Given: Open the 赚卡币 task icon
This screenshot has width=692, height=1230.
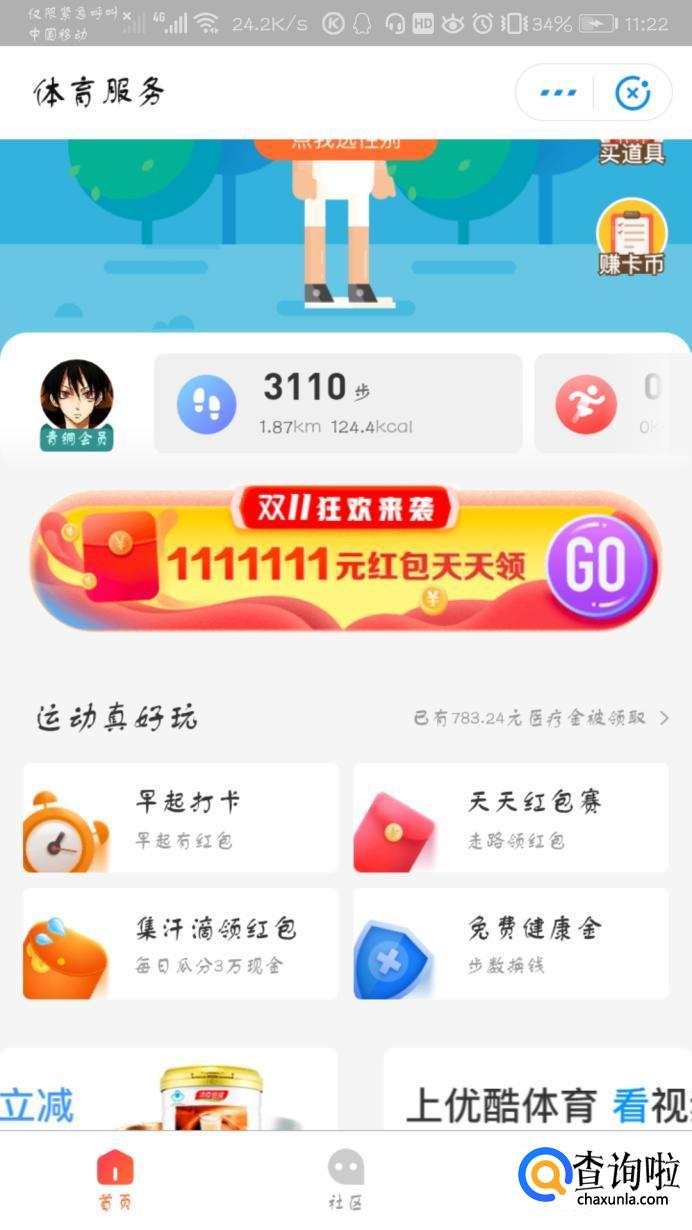Looking at the screenshot, I should [x=631, y=238].
